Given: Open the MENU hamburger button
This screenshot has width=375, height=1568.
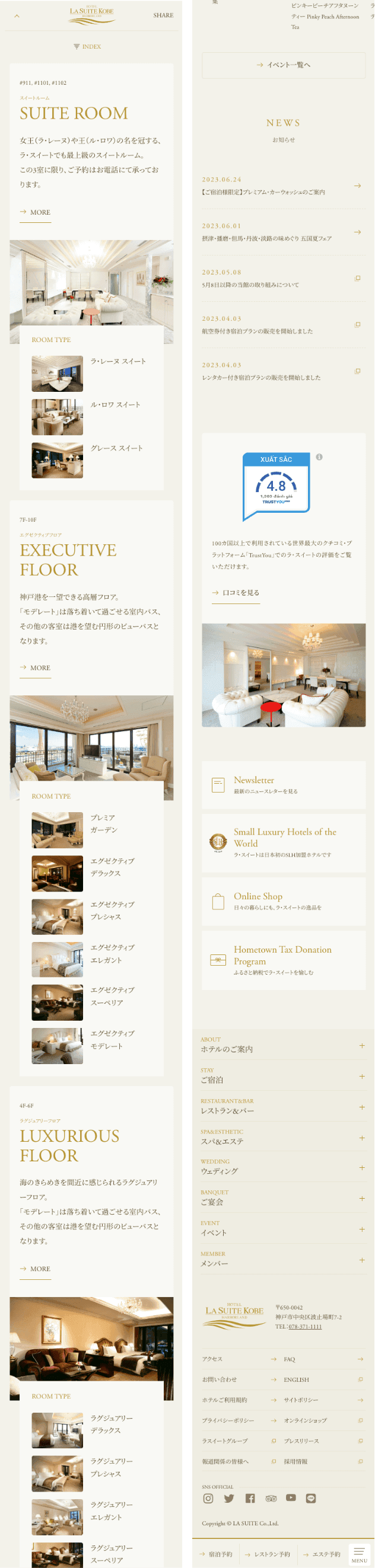Looking at the screenshot, I should tap(359, 1553).
